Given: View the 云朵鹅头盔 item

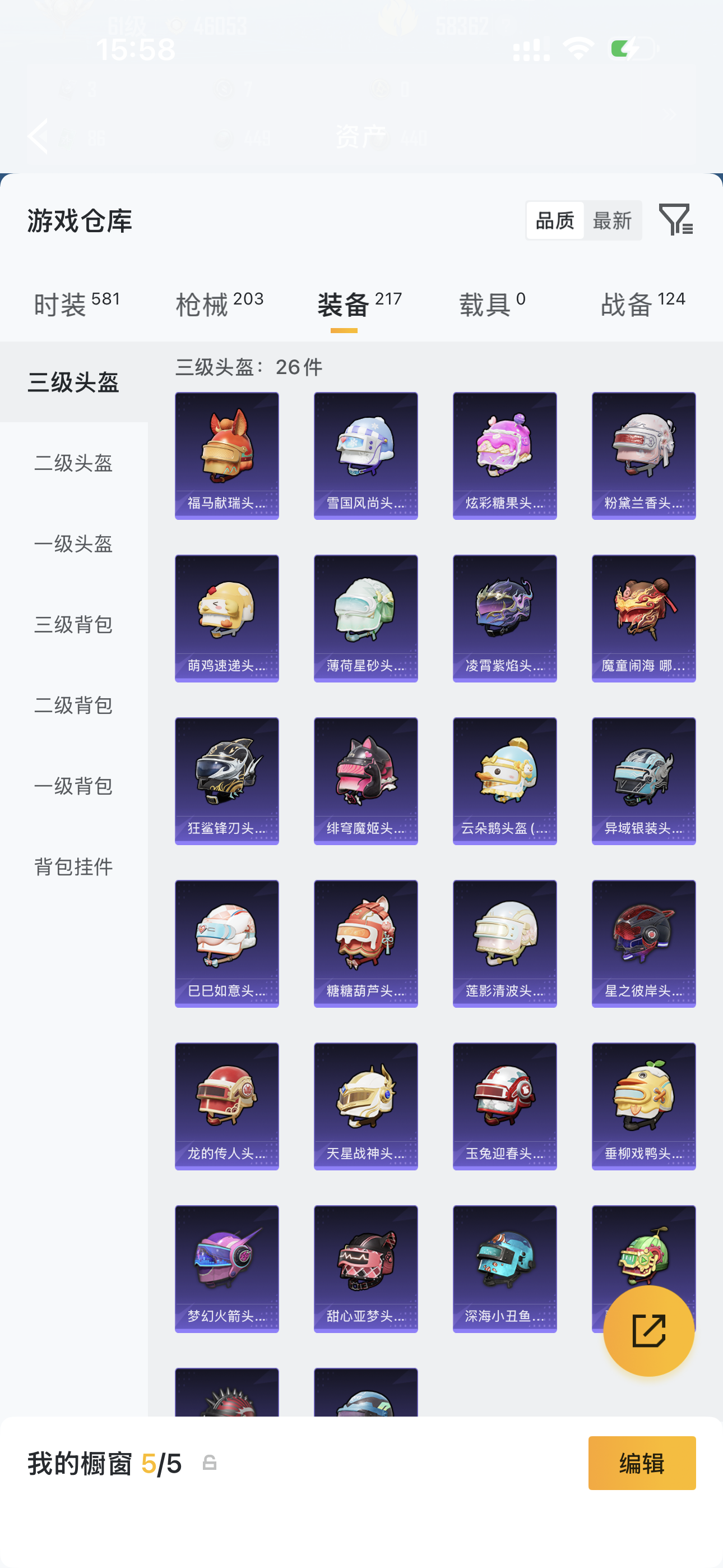Looking at the screenshot, I should point(504,780).
